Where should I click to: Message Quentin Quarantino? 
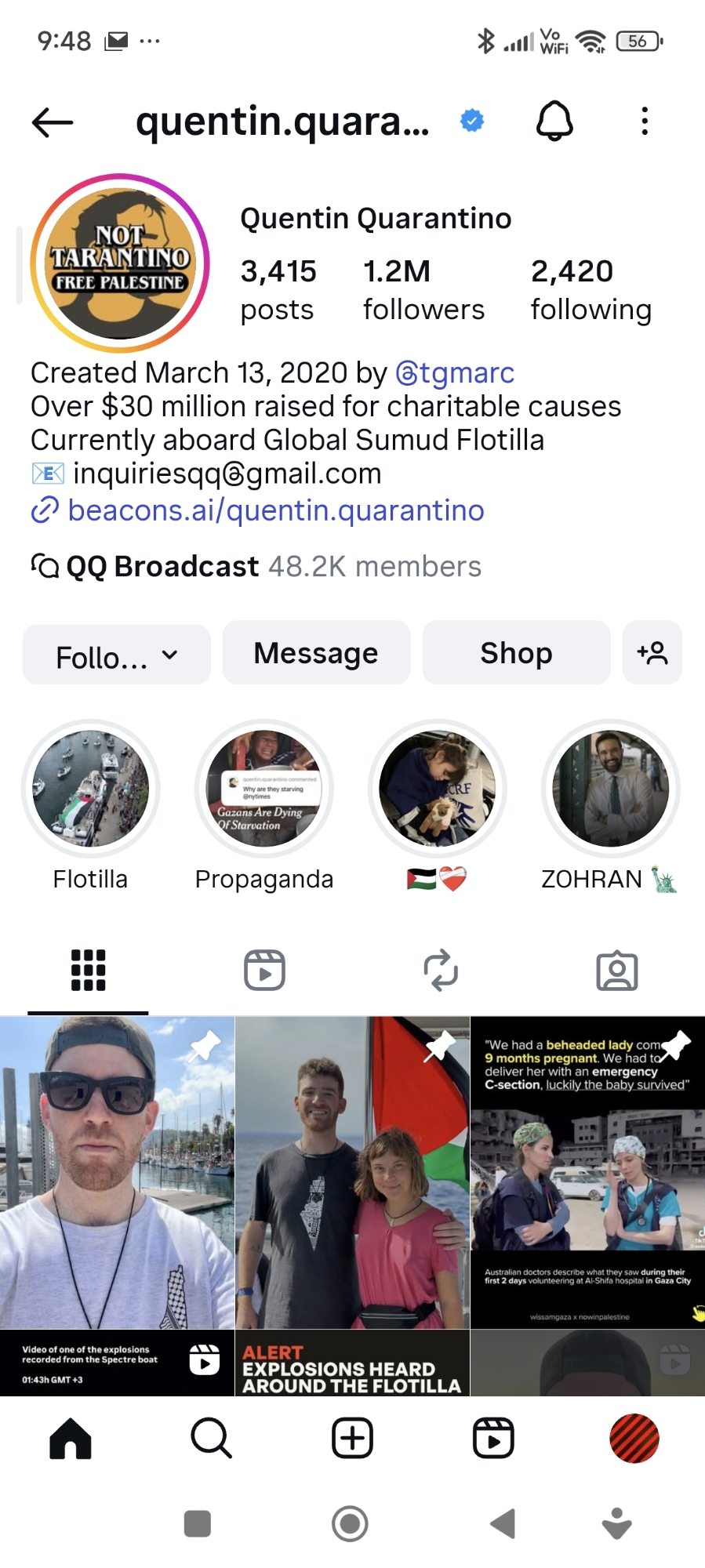coord(316,653)
